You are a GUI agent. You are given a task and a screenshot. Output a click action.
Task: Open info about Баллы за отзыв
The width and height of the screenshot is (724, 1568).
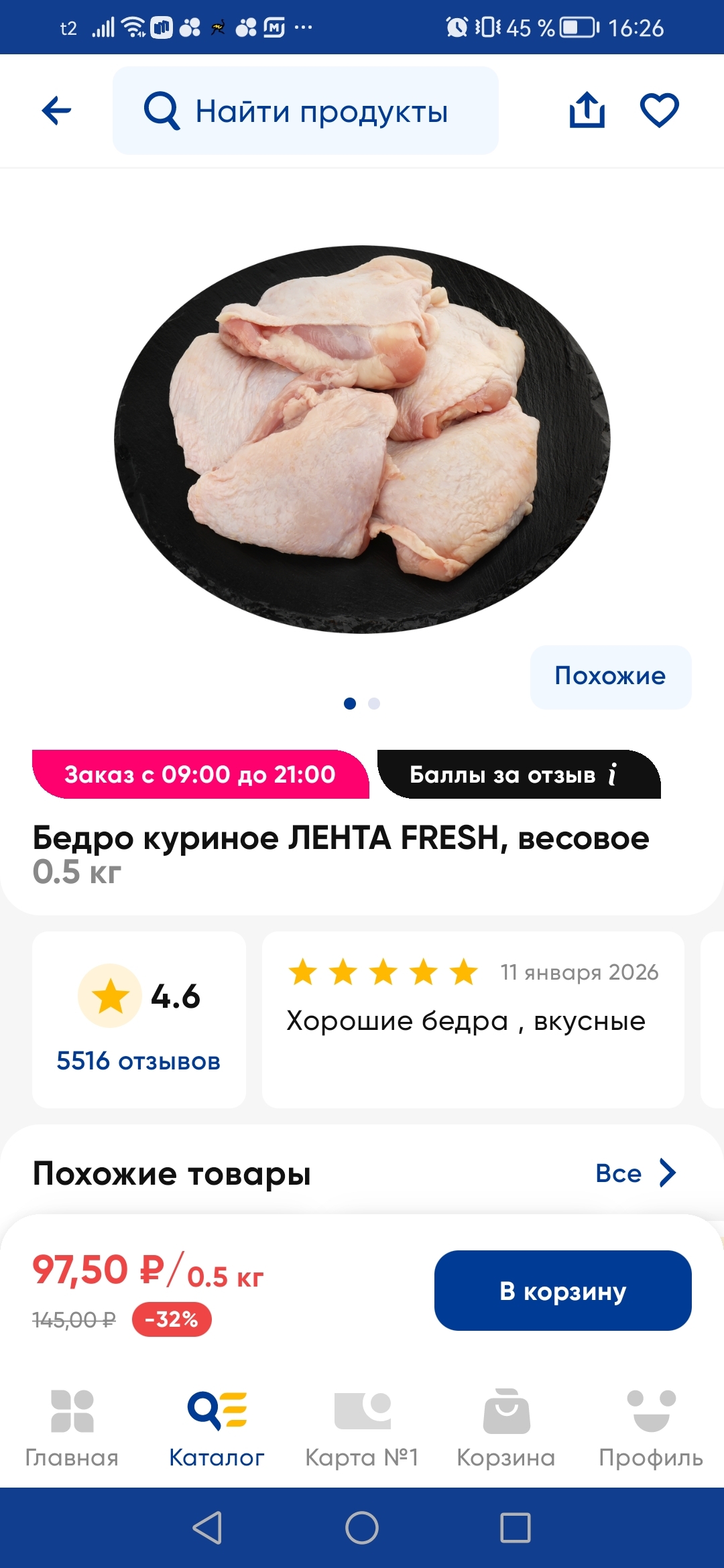point(612,775)
